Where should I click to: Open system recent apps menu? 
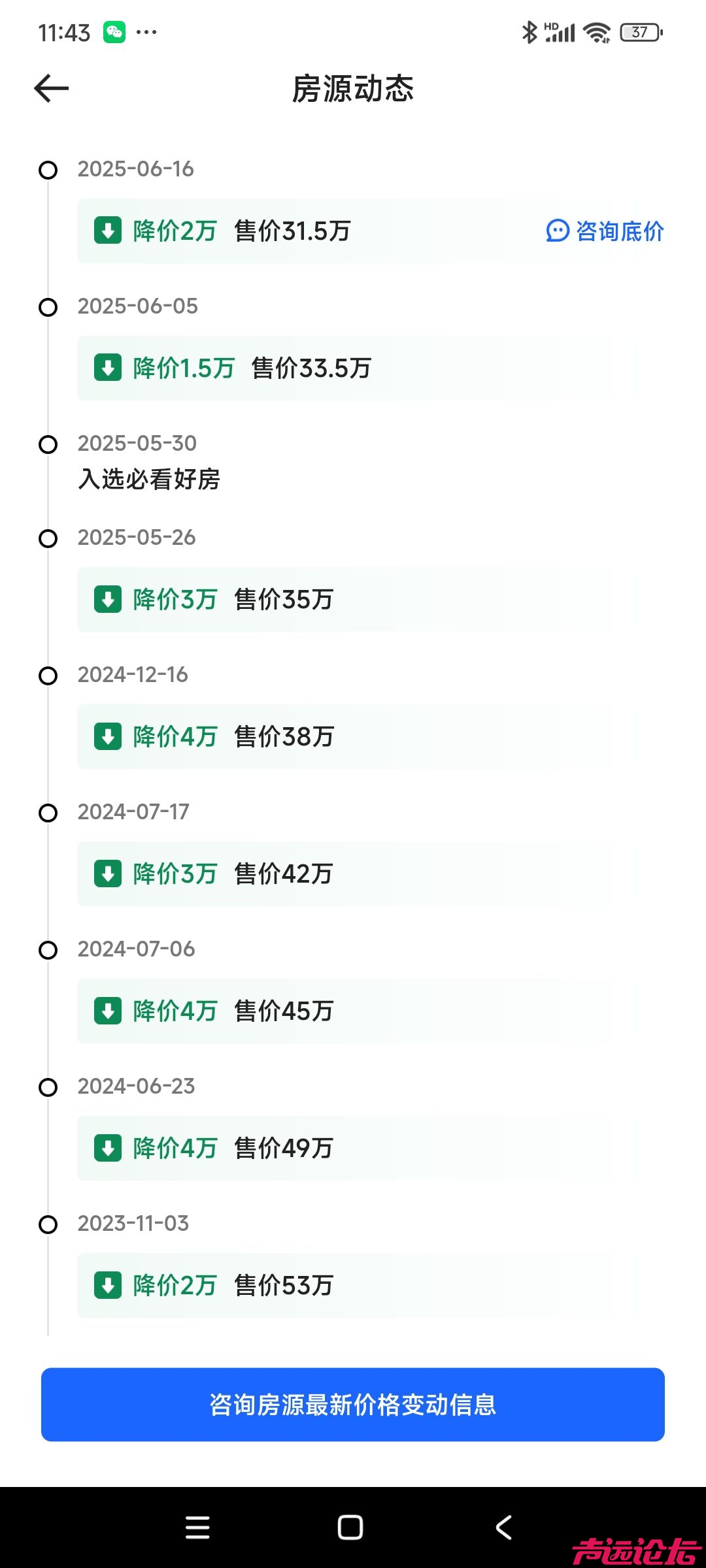[x=197, y=1527]
